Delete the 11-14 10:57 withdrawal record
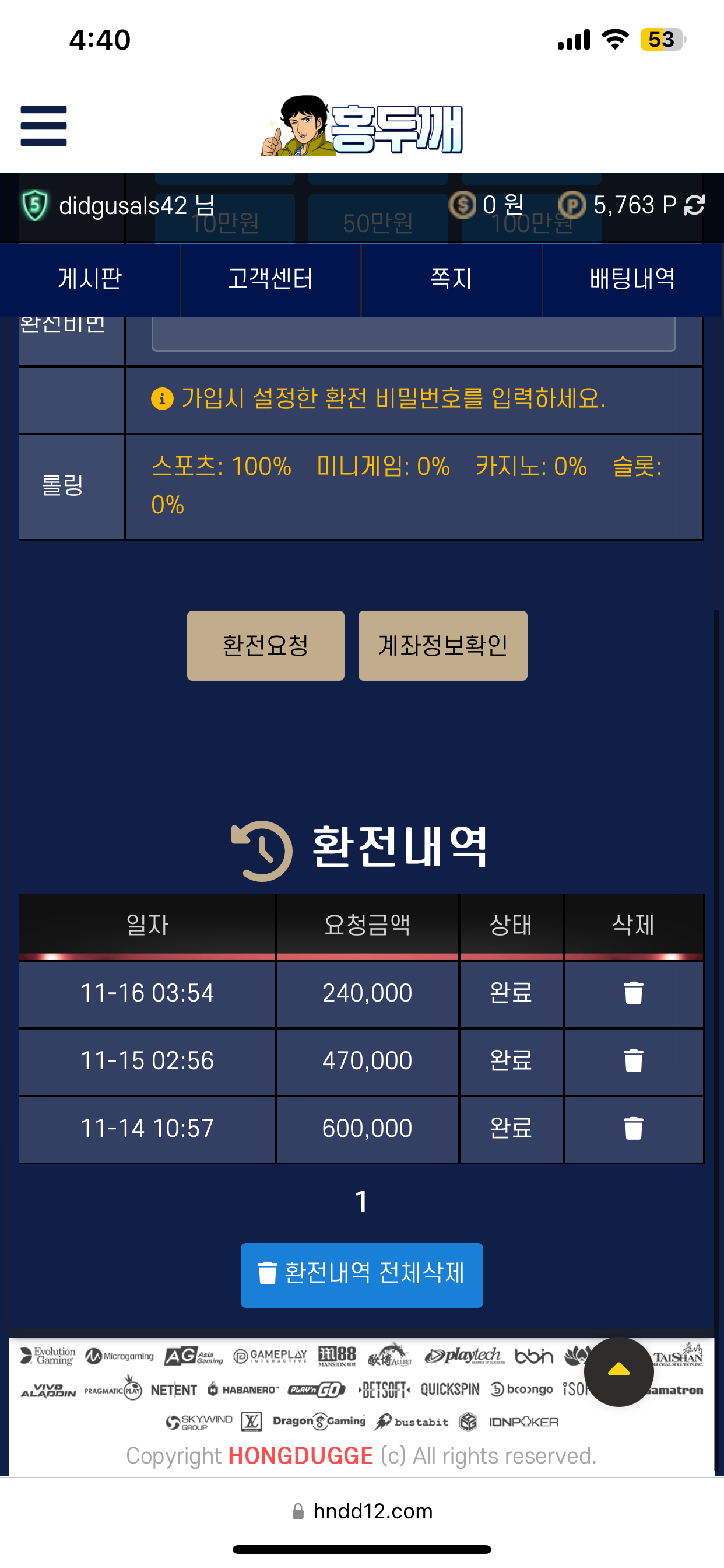Screen dimensions: 724x1568 click(x=633, y=1128)
